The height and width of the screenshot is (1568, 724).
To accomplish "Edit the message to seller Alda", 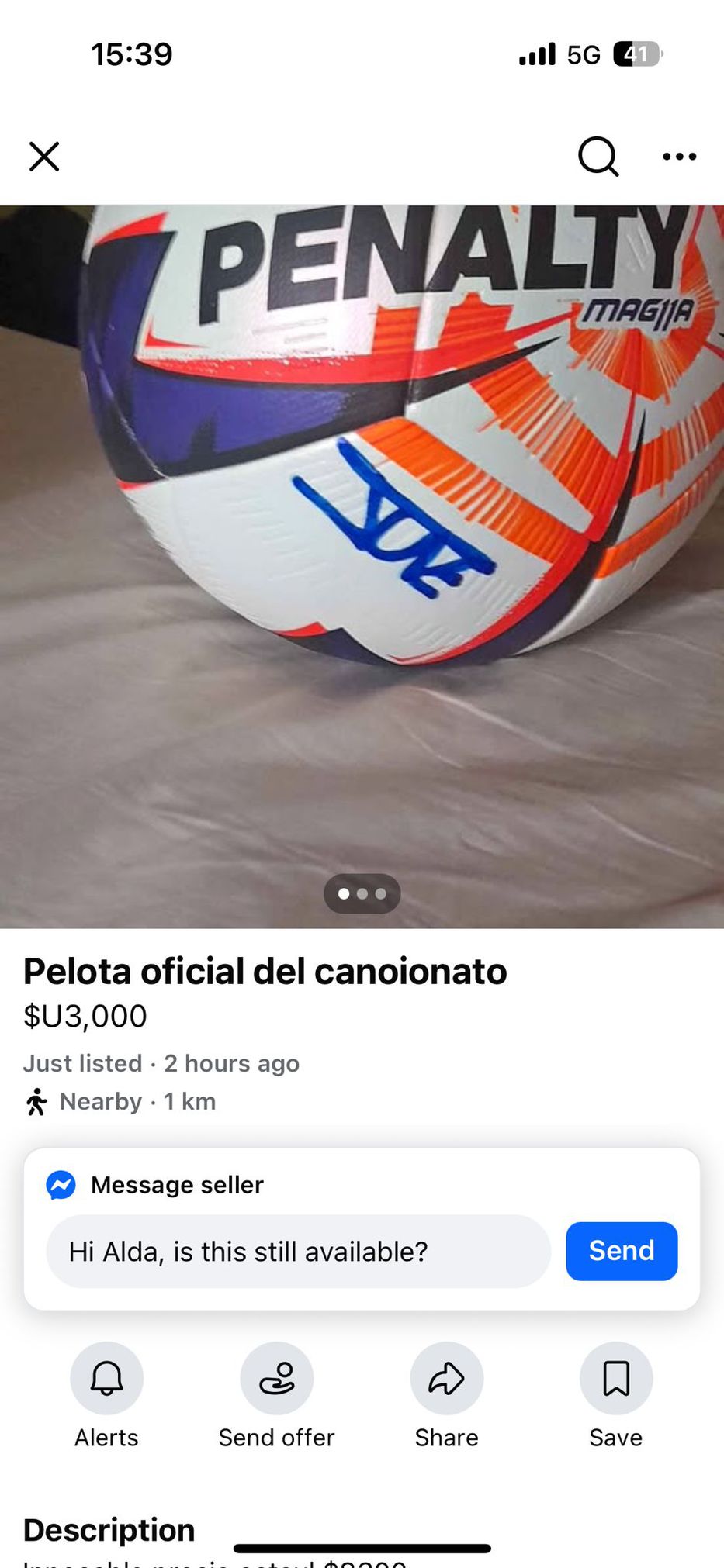I will [299, 1251].
